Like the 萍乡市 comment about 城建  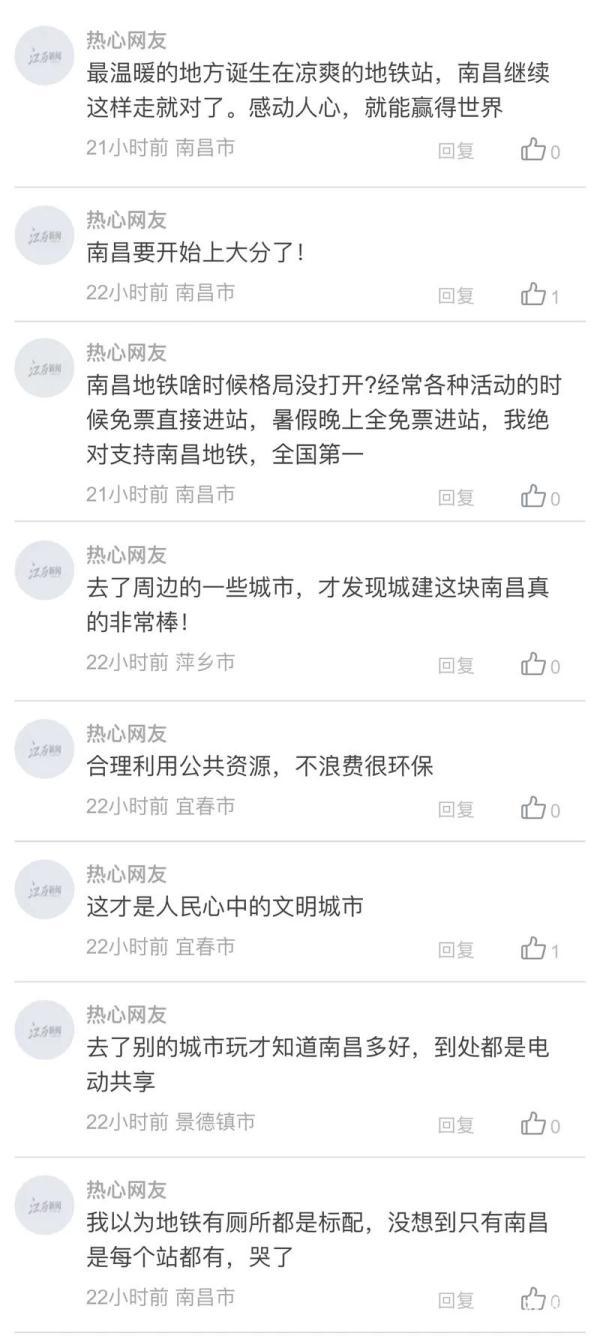534,665
